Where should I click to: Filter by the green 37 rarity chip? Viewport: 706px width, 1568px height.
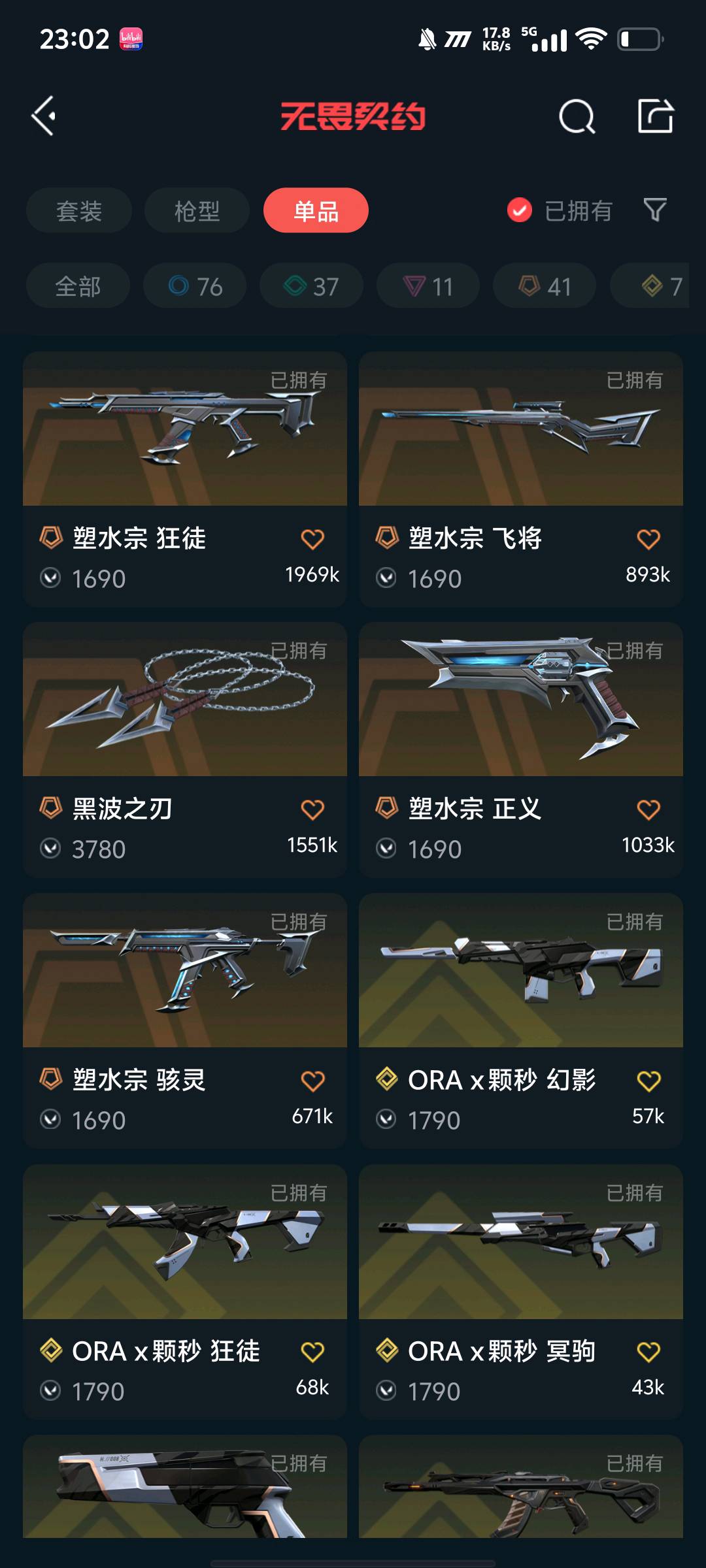(x=311, y=286)
